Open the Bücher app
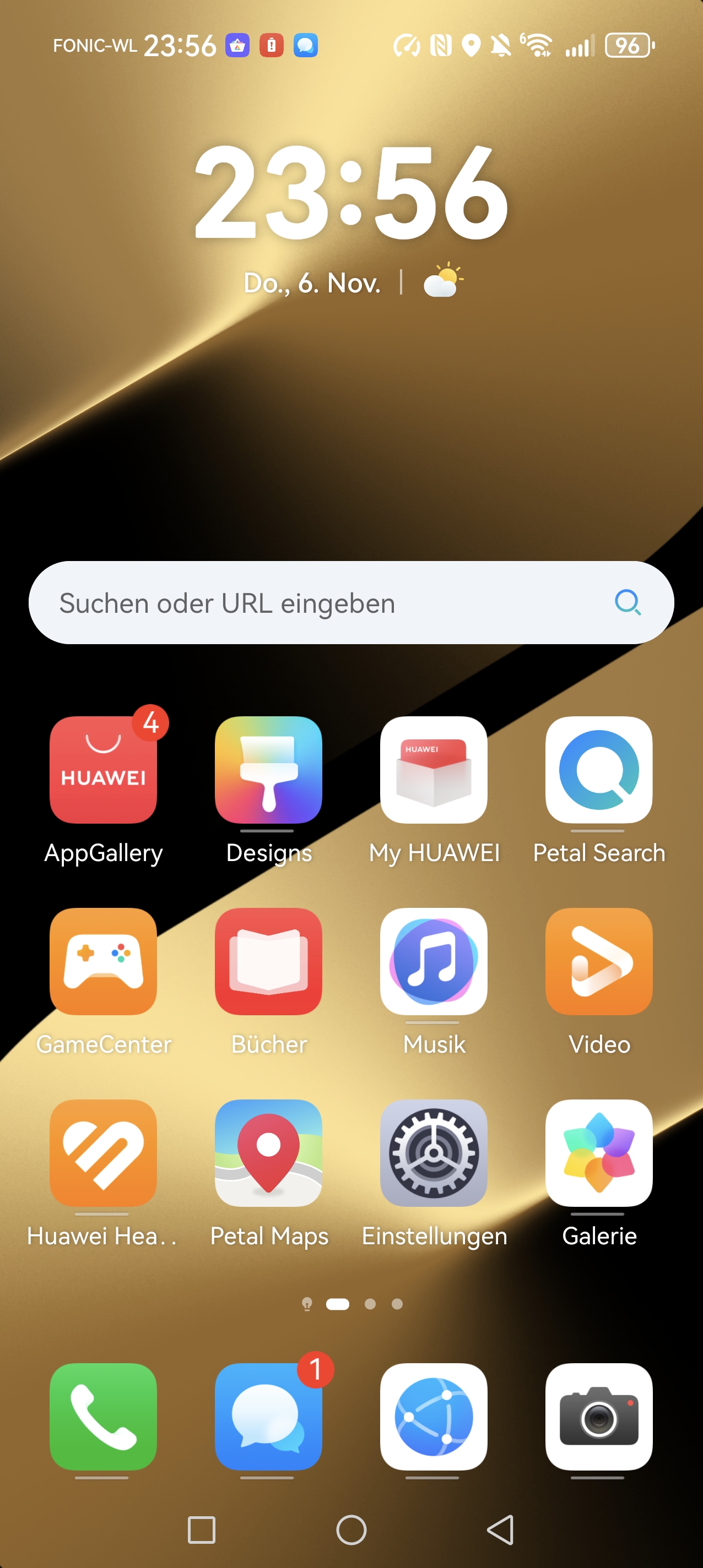This screenshot has height=1568, width=703. (269, 962)
